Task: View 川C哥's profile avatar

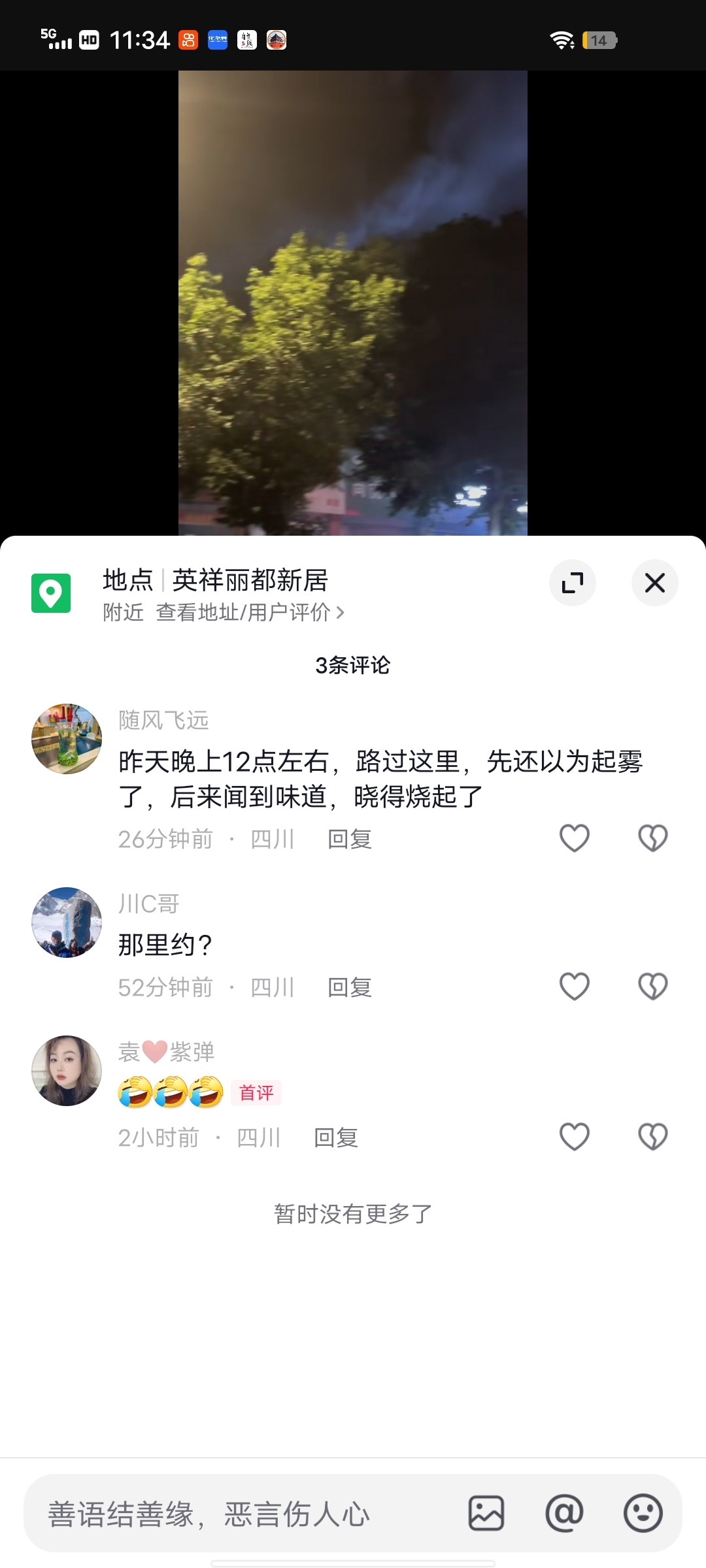Action: [x=67, y=923]
